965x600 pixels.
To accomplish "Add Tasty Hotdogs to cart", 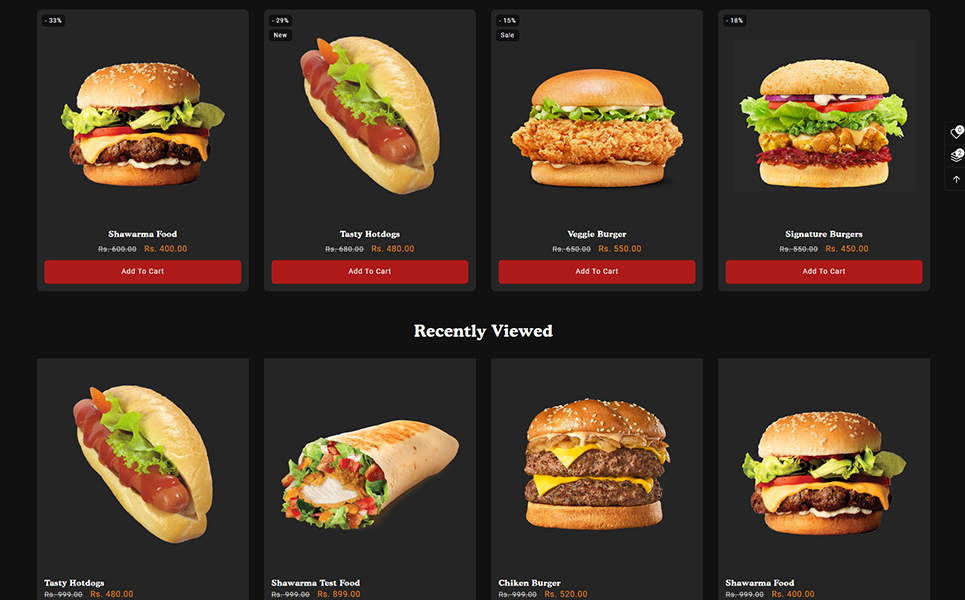I will point(370,271).
